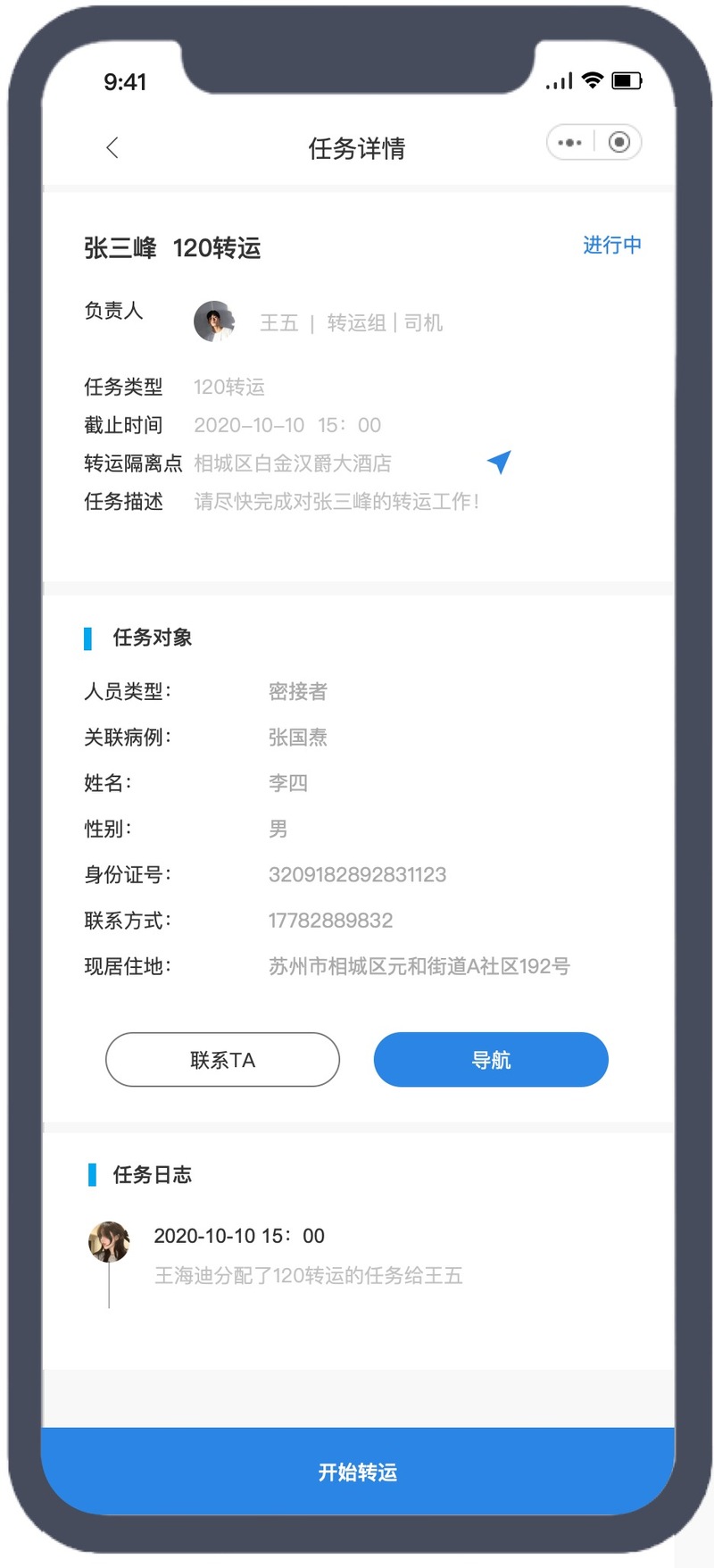The width and height of the screenshot is (714, 1568).
Task: Tap the 联系TA button
Action: point(222,1060)
